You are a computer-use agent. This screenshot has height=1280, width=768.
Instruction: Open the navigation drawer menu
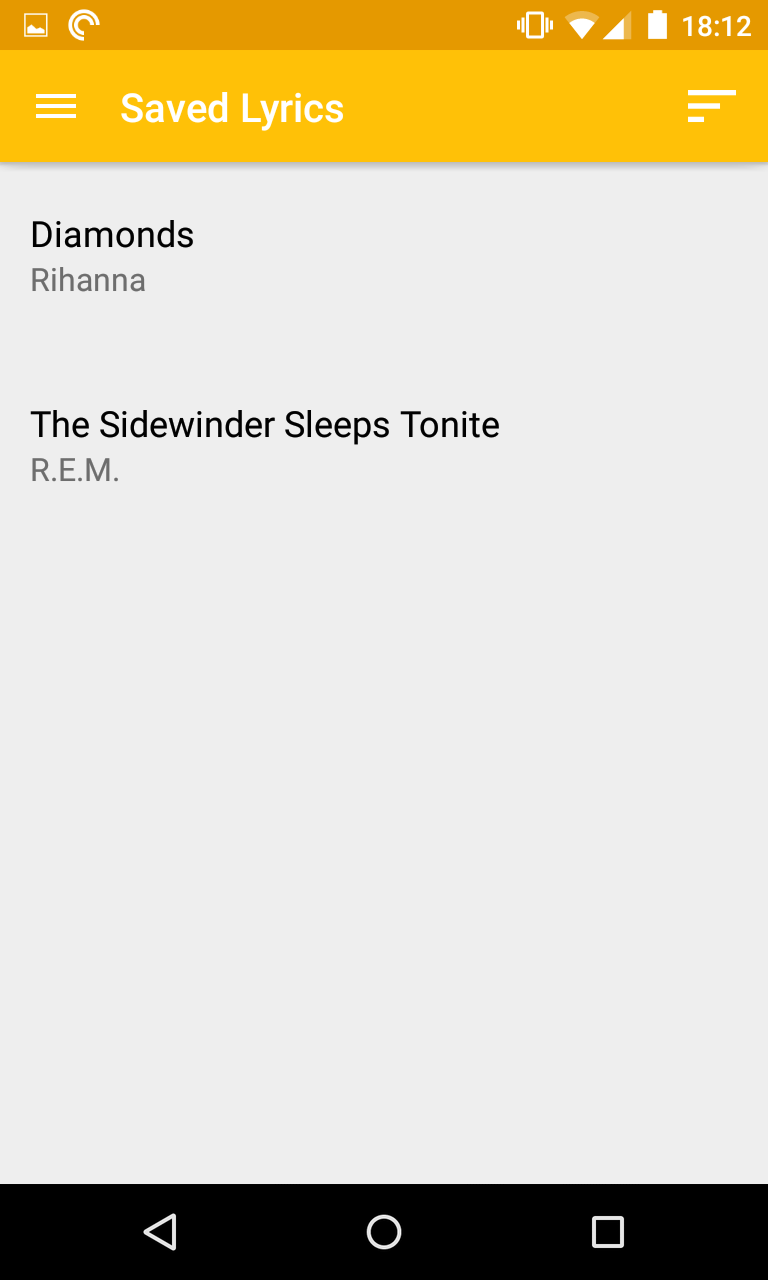(x=56, y=107)
